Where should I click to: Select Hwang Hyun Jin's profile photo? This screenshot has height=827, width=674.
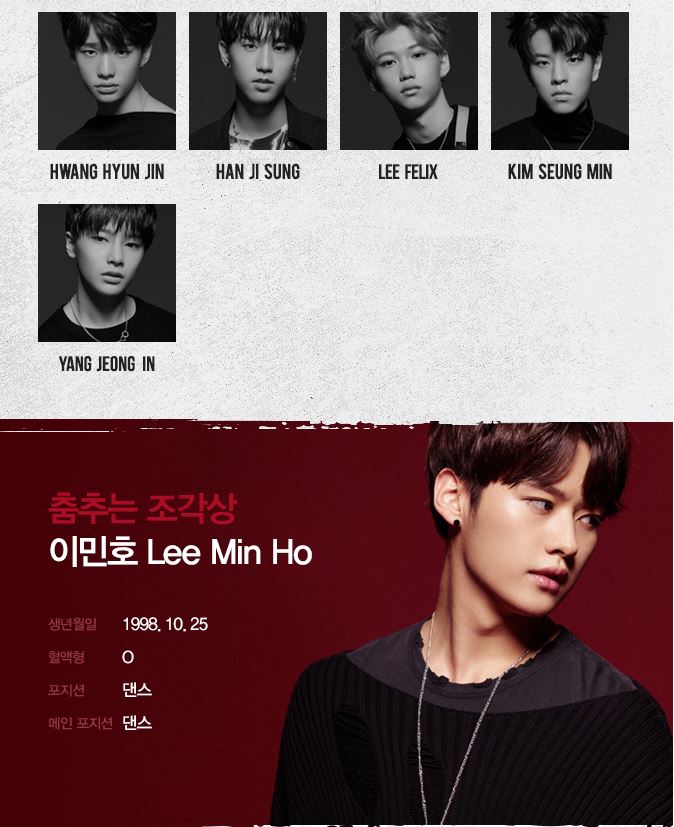click(x=107, y=81)
